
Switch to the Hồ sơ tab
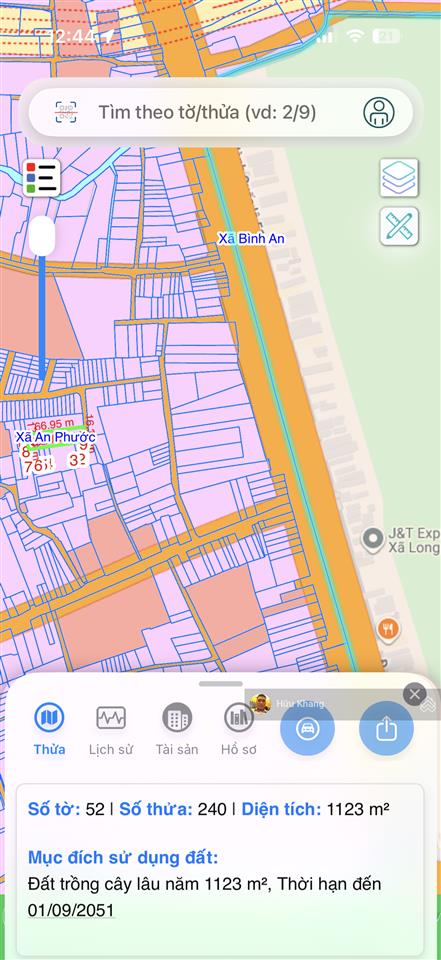(239, 729)
